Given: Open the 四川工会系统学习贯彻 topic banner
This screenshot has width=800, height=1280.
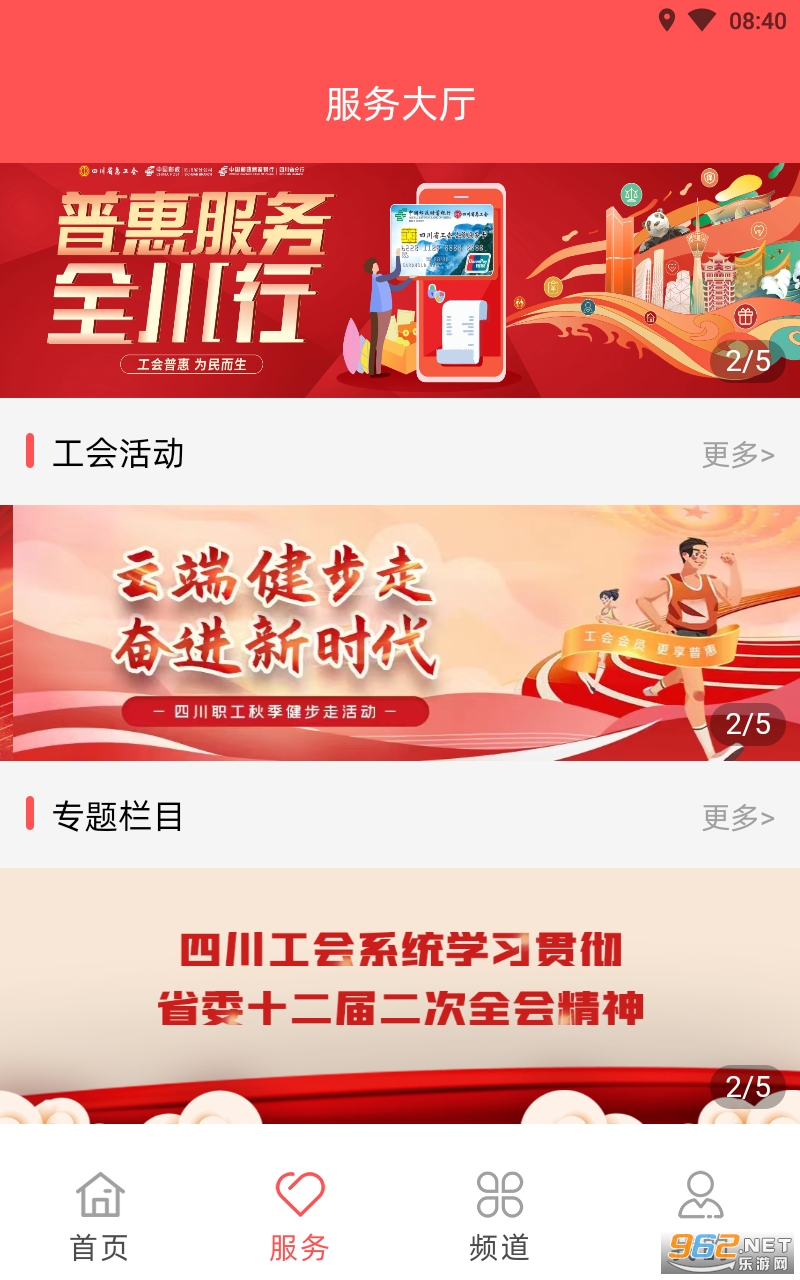Looking at the screenshot, I should point(400,996).
